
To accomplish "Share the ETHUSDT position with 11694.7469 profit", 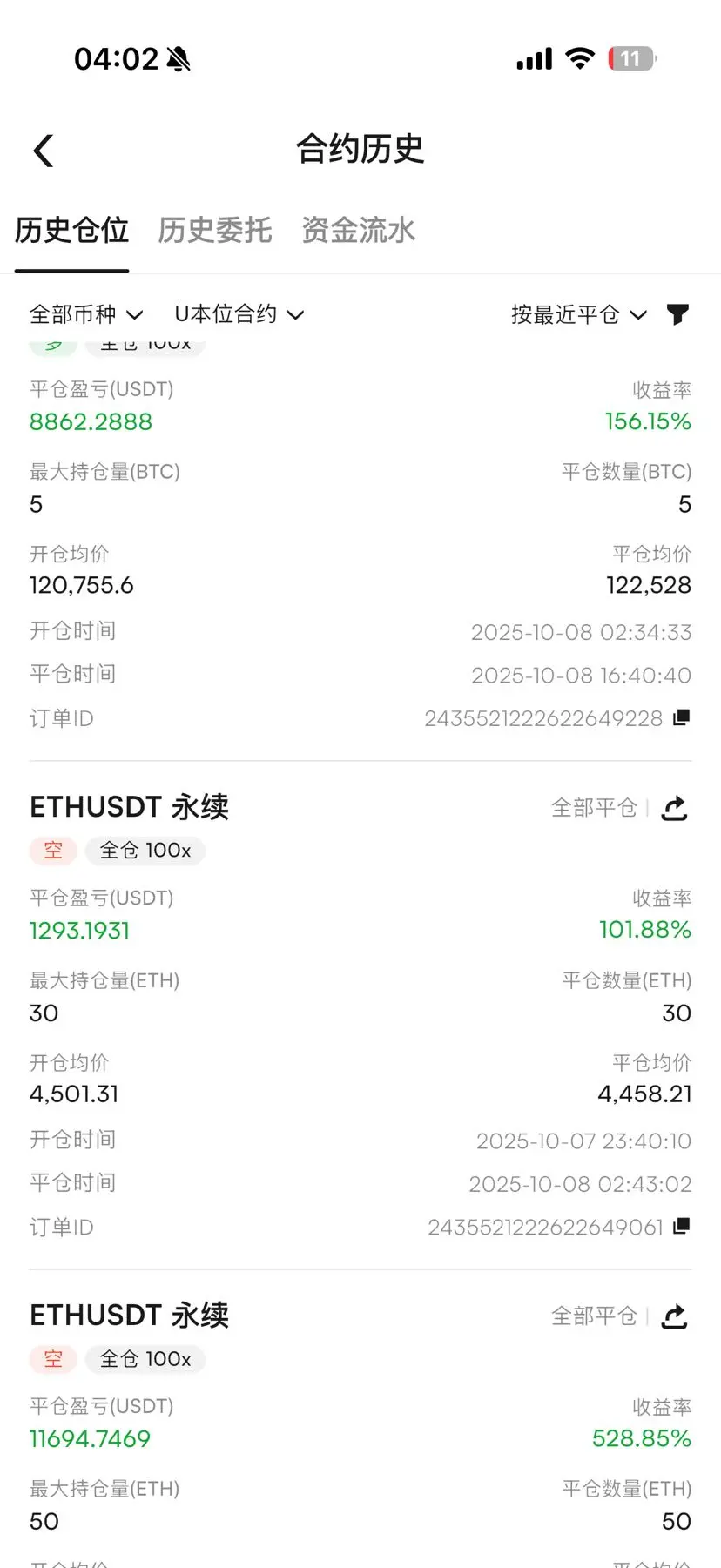I will pos(675,1317).
